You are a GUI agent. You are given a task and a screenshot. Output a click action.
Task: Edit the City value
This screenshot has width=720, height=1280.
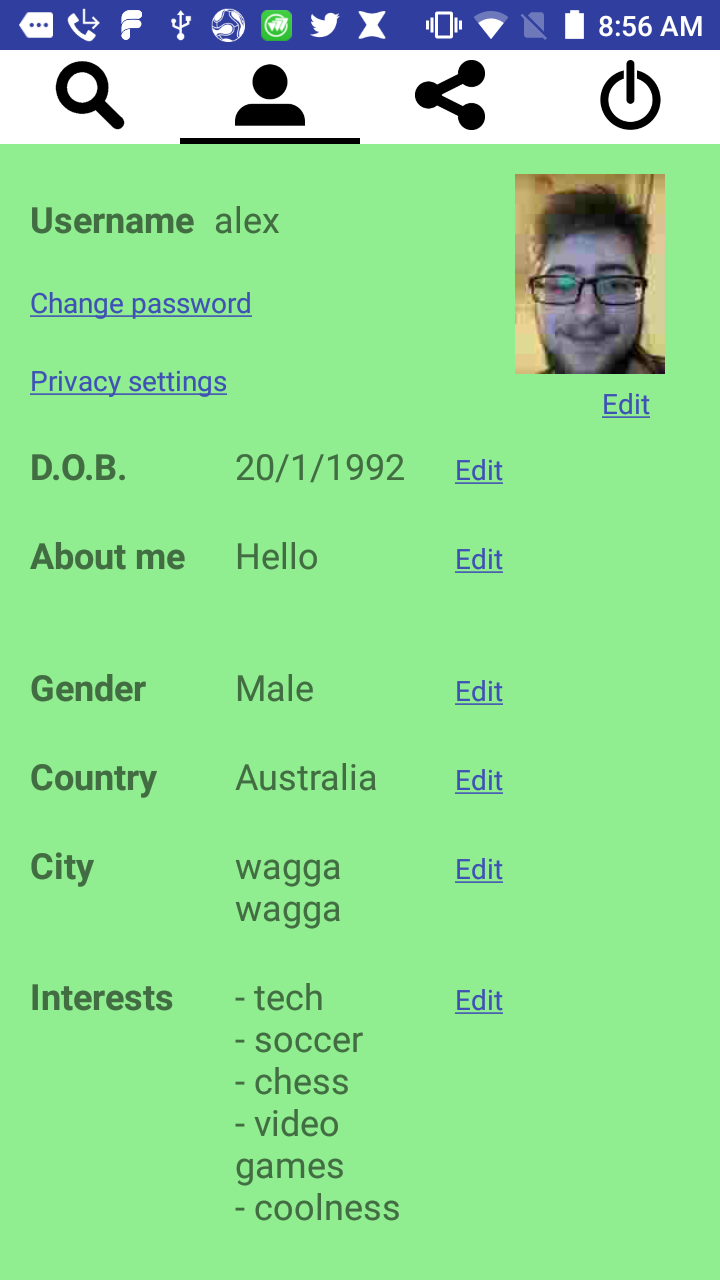[x=479, y=869]
